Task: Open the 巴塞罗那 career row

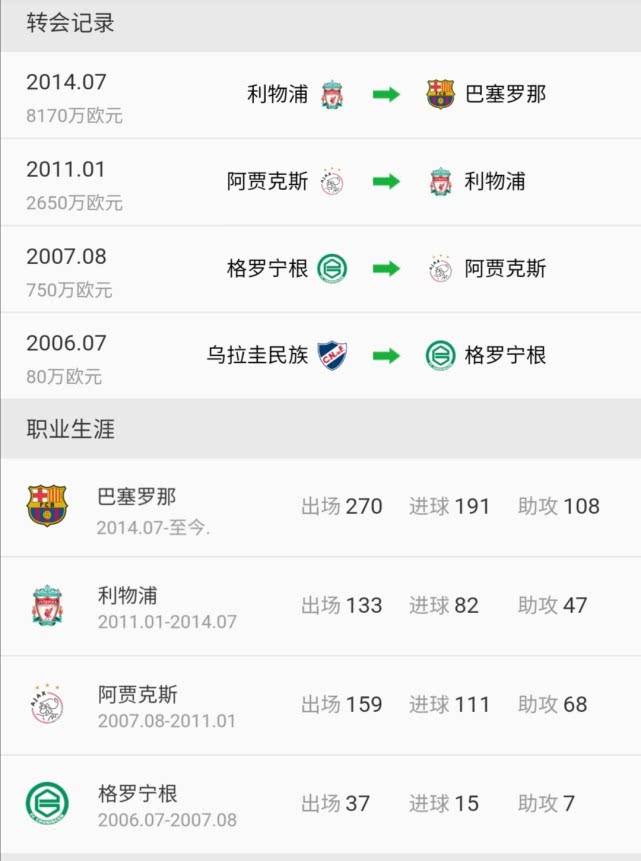Action: 320,507
